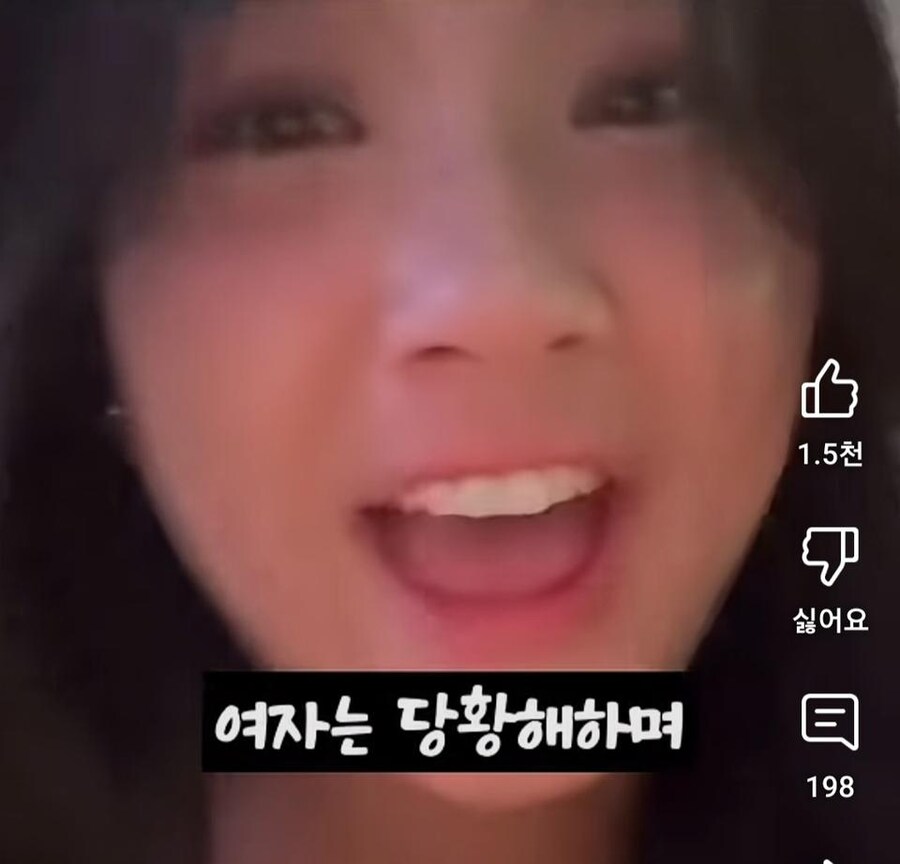Tap the 싫어요 dislike thumb
The width and height of the screenshot is (900, 864).
coord(829,557)
